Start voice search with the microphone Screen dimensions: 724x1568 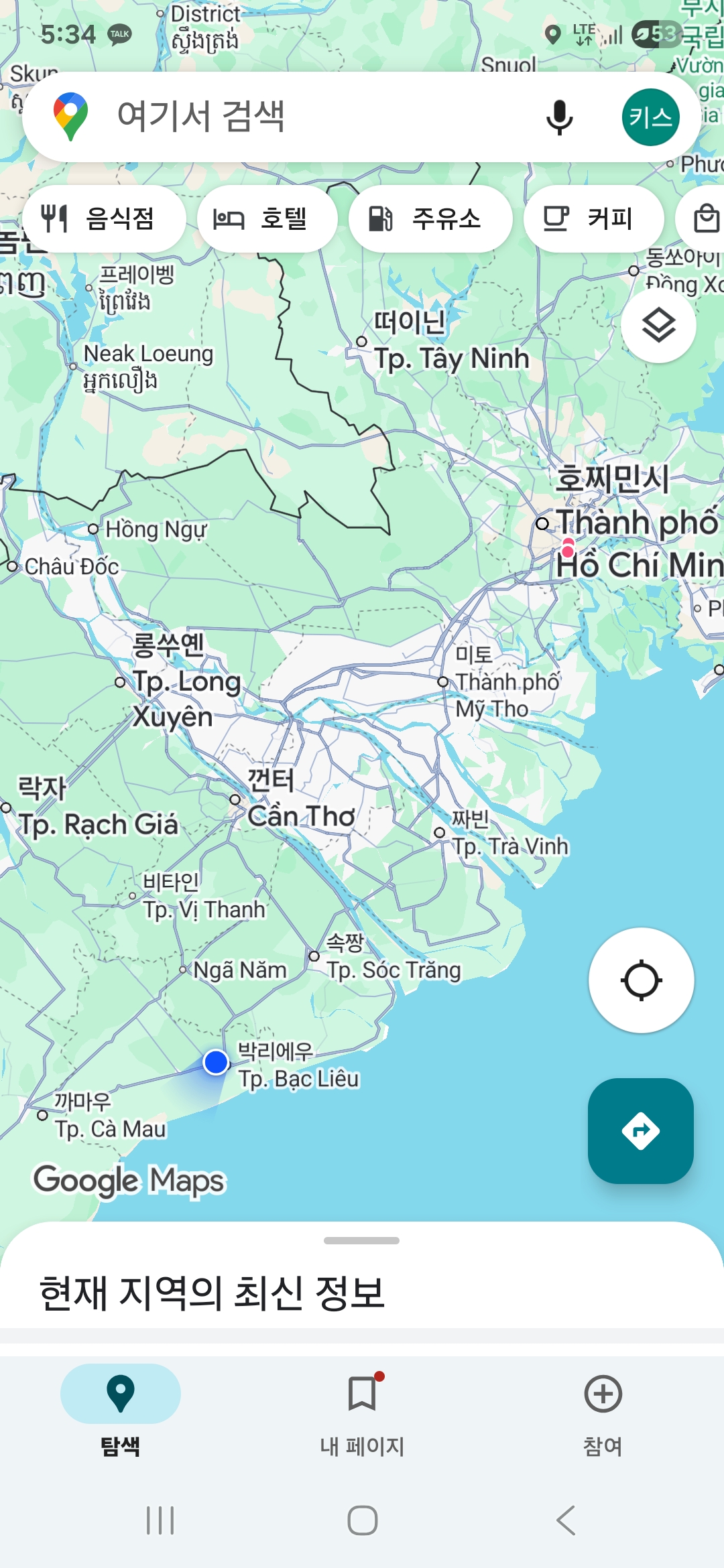click(x=559, y=118)
